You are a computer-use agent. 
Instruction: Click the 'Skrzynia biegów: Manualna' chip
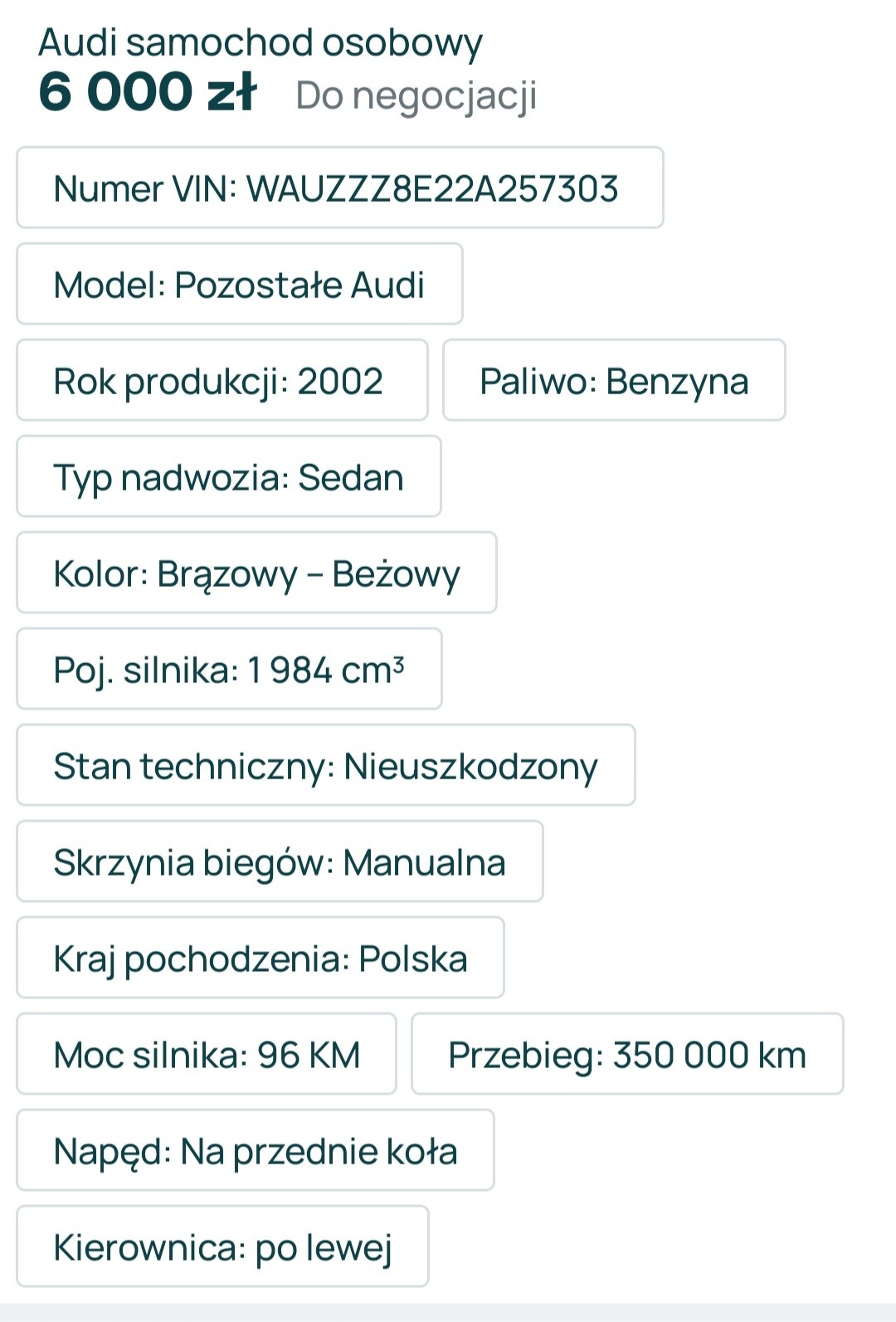pos(278,862)
